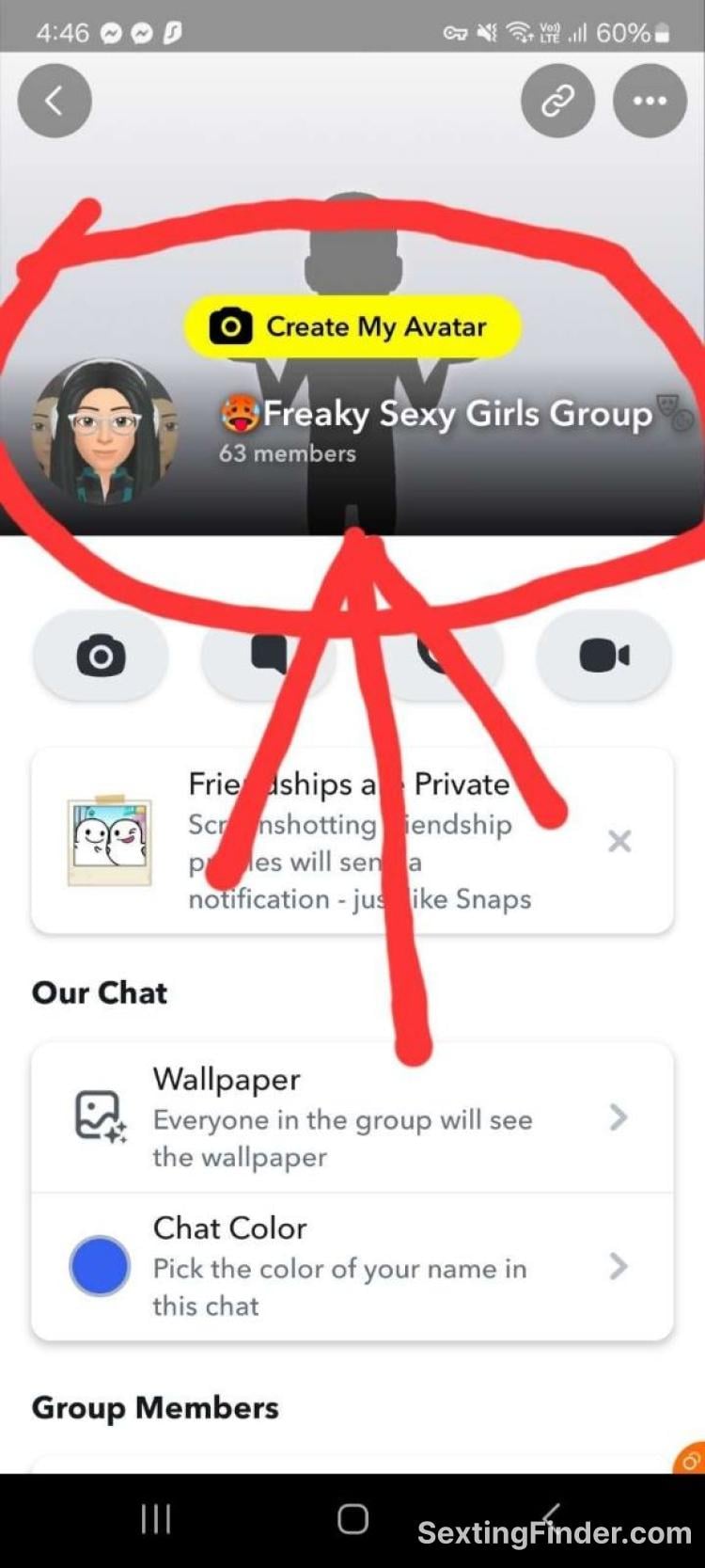This screenshot has width=705, height=1568.
Task: Copy the group invite link icon
Action: 557,101
